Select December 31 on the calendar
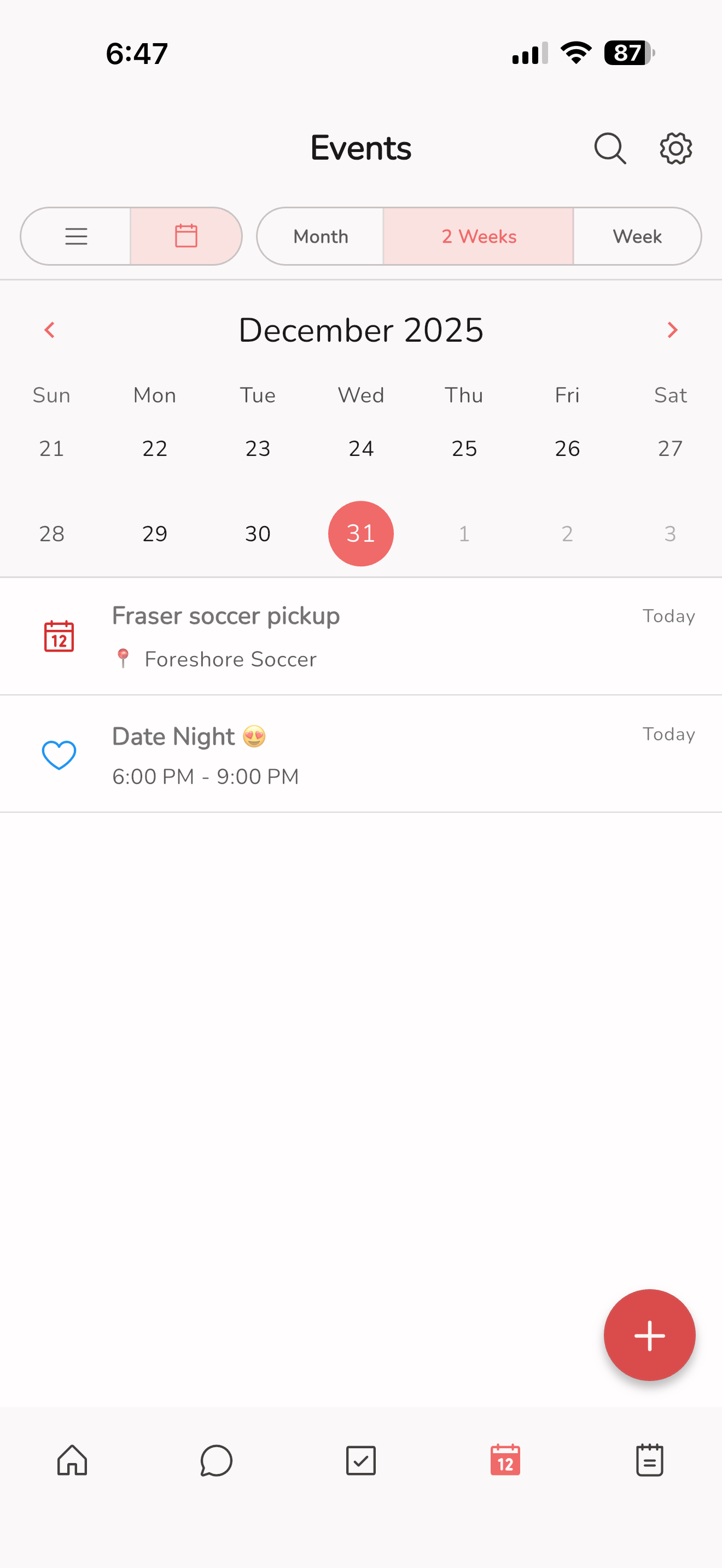This screenshot has width=722, height=1568. (x=360, y=533)
